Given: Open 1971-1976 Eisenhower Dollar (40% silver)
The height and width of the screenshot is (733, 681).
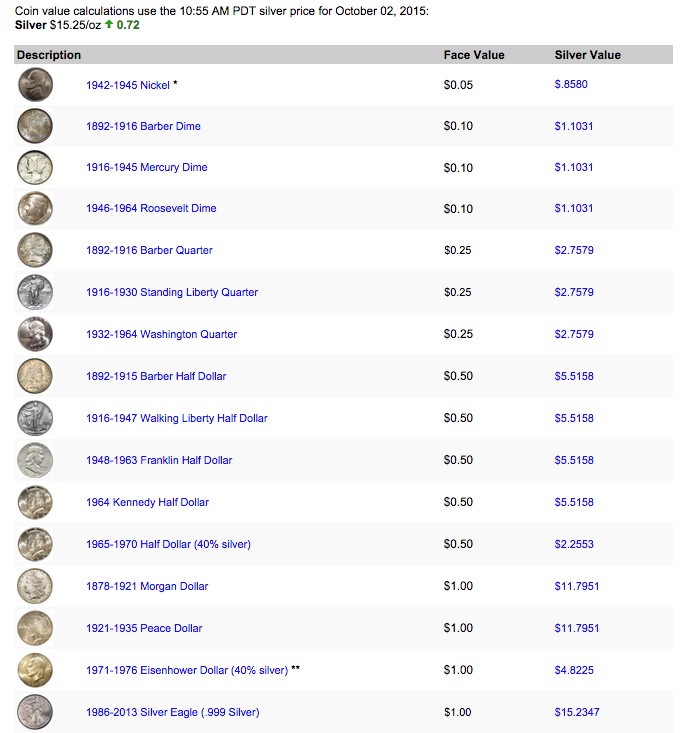Looking at the screenshot, I should tap(187, 670).
